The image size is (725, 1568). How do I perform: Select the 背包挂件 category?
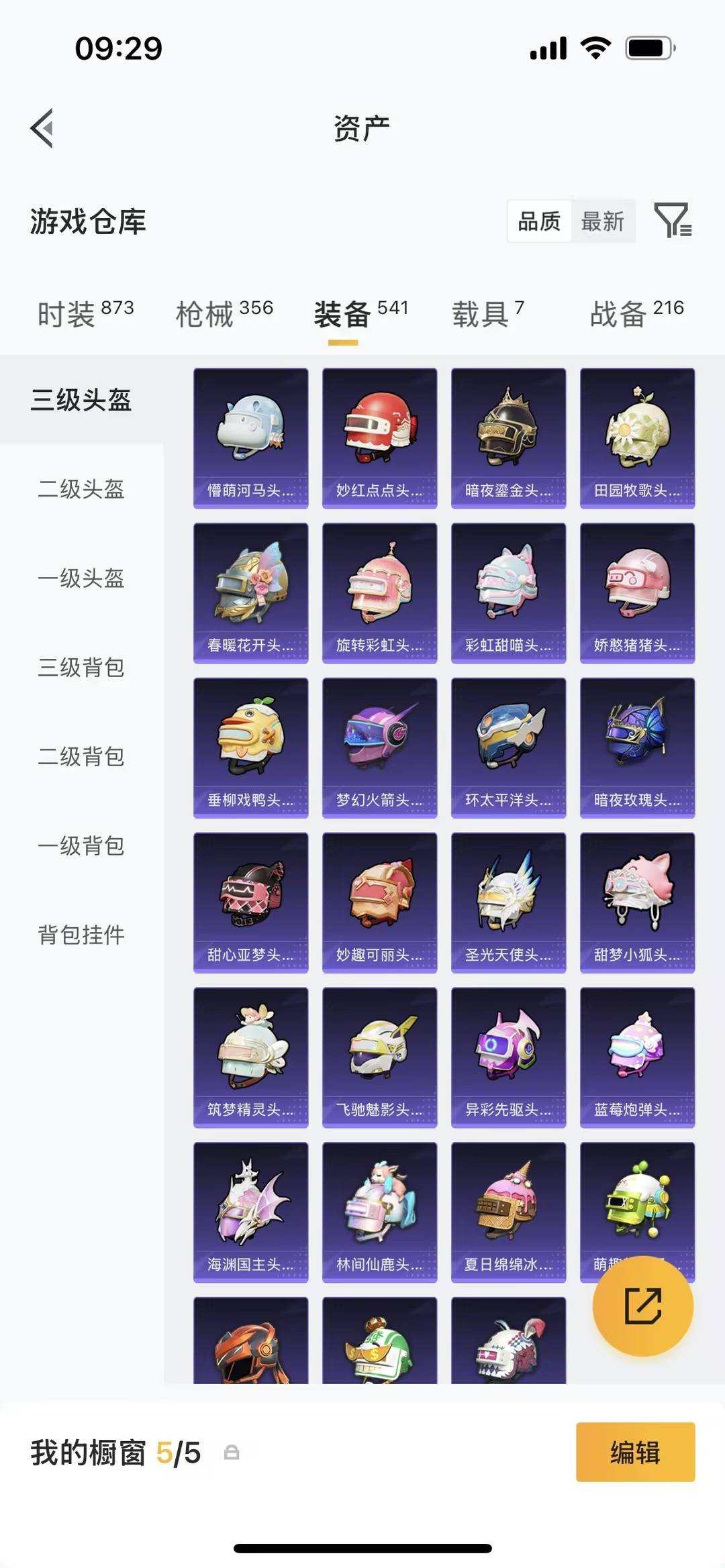(81, 935)
